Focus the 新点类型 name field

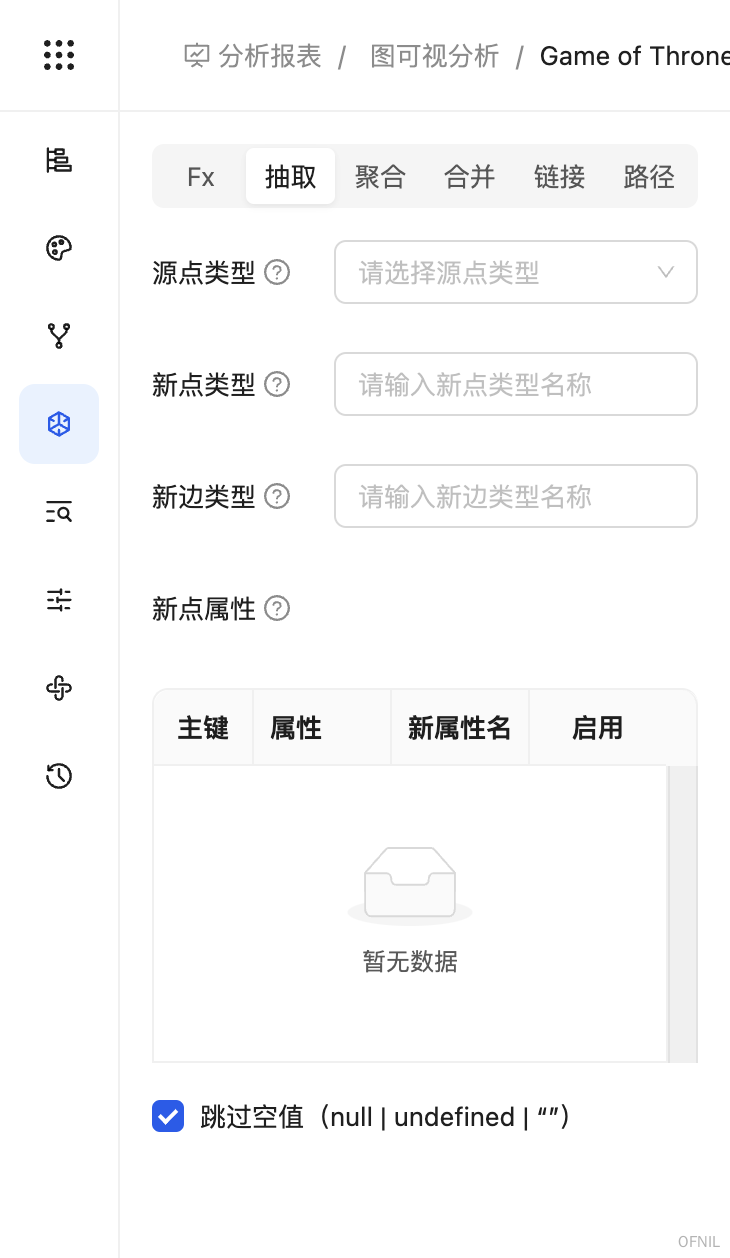tap(515, 384)
